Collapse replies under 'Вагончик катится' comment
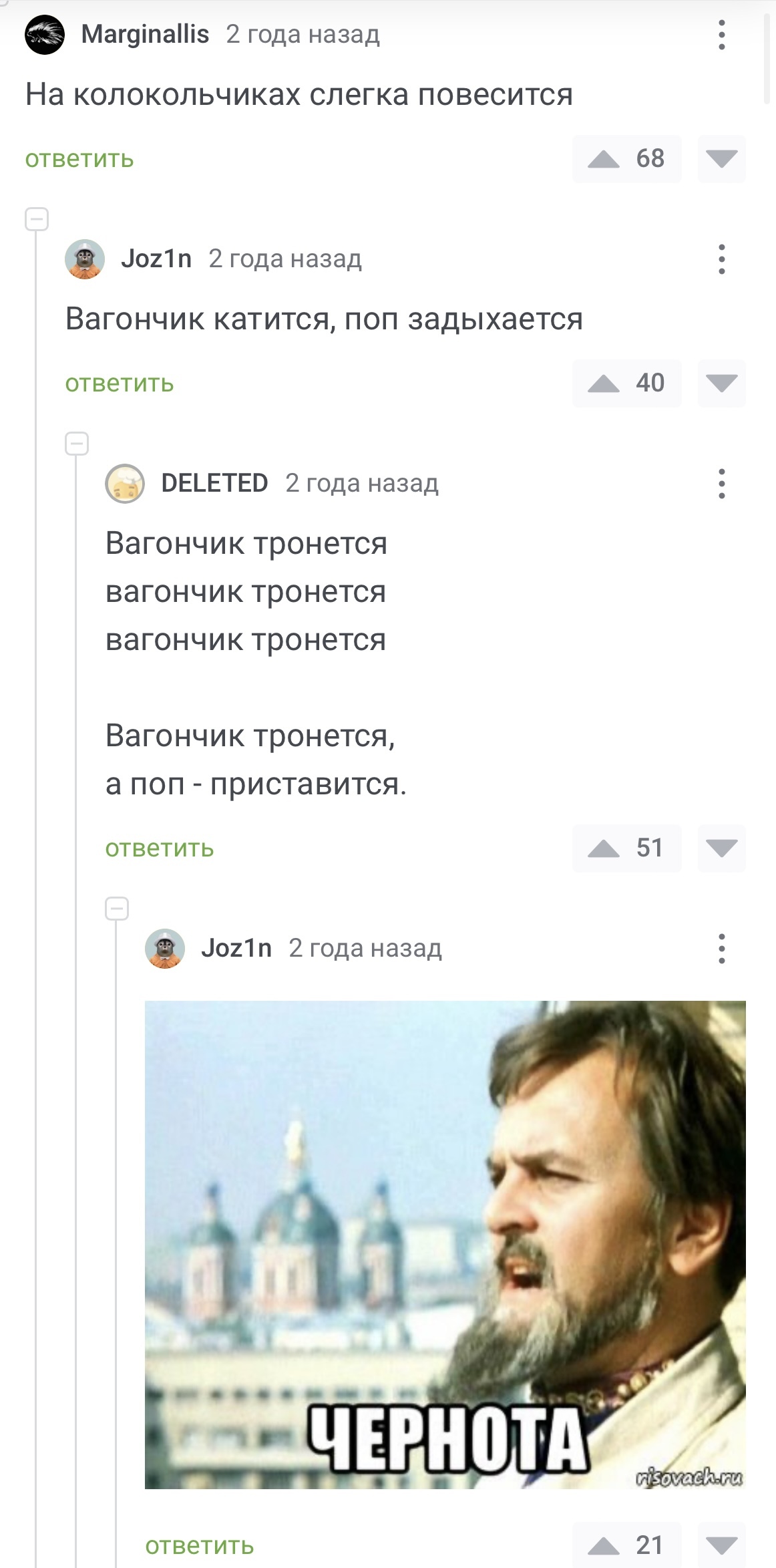 coord(77,444)
